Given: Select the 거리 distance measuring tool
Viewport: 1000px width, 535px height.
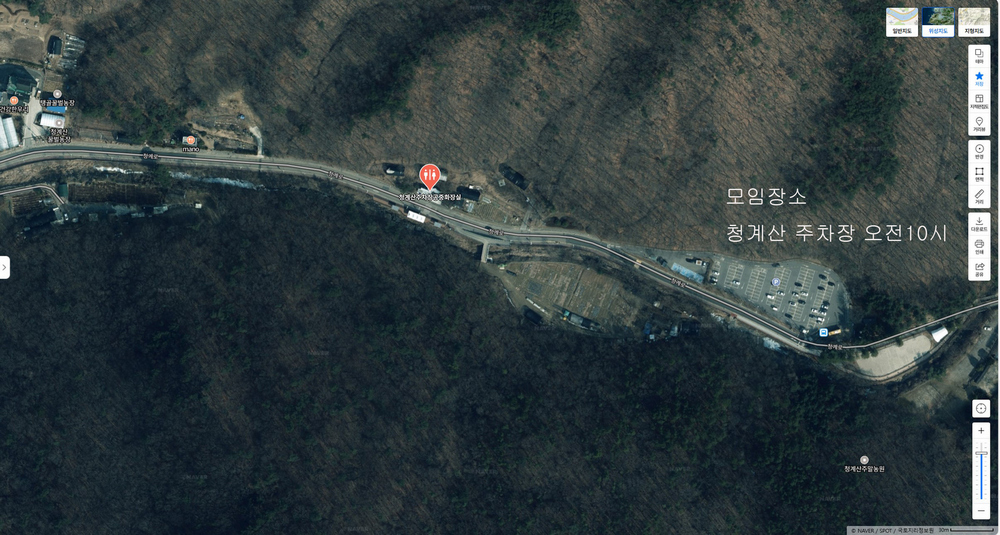Looking at the screenshot, I should click(x=979, y=196).
